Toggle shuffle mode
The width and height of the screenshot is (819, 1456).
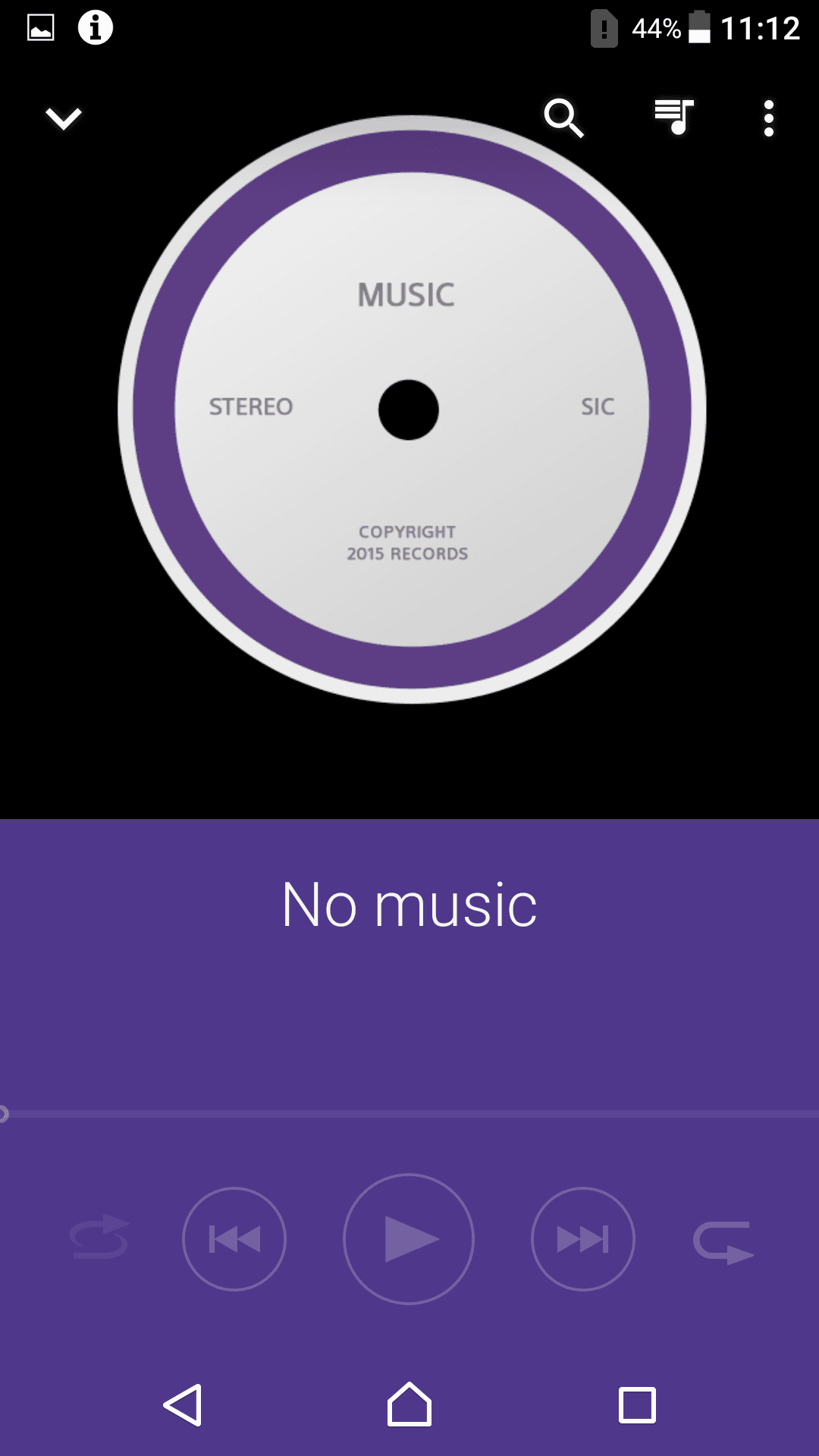[99, 1238]
